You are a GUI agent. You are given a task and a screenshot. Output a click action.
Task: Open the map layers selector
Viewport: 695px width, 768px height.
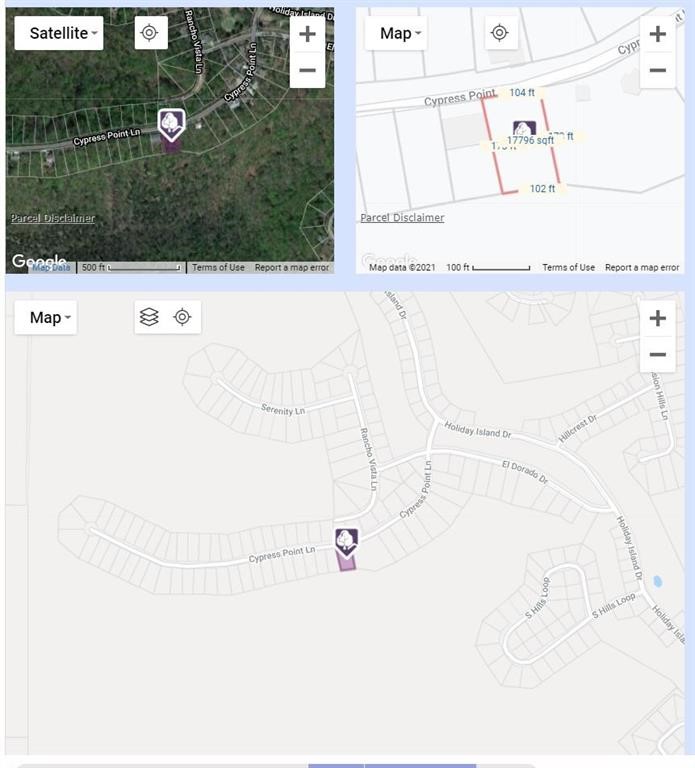(149, 317)
